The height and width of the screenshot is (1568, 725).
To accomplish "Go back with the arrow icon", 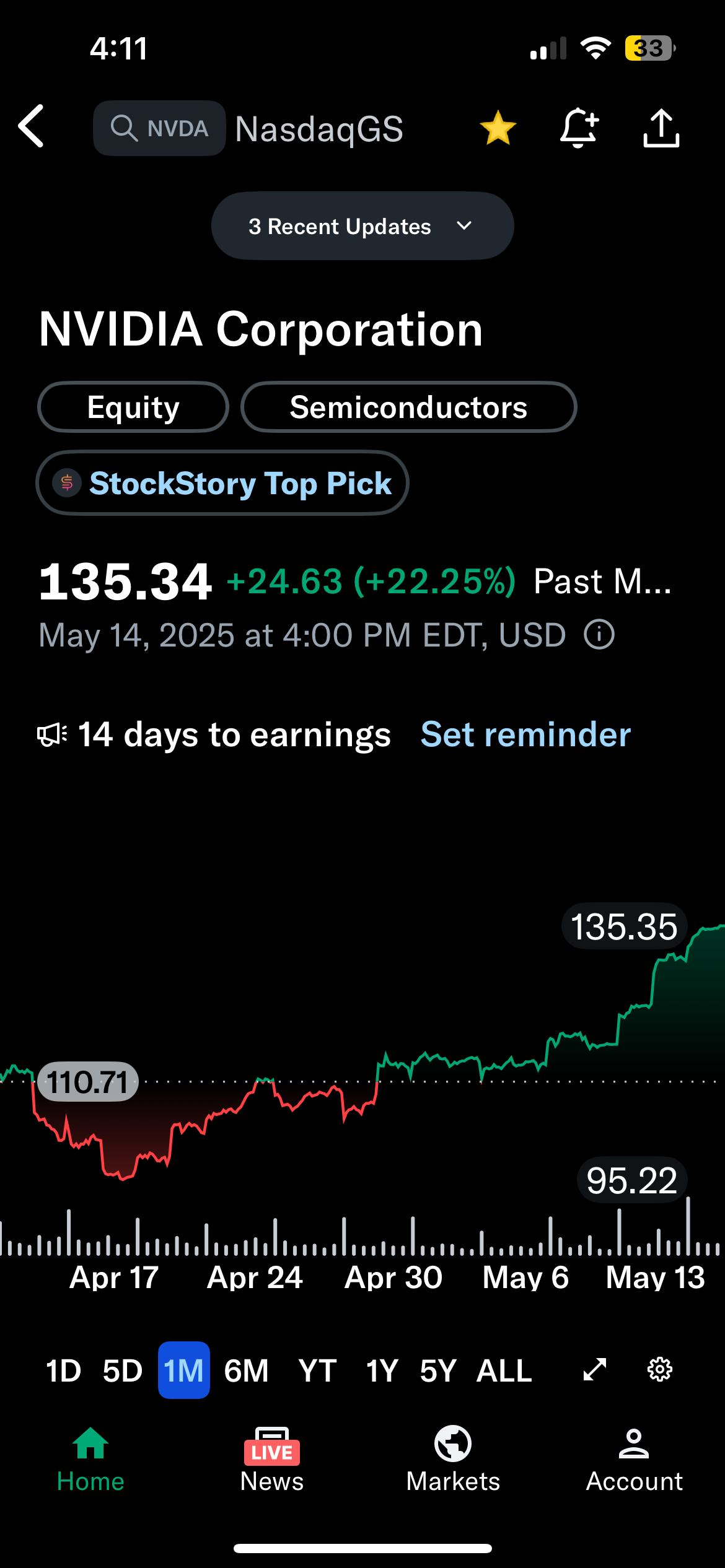I will coord(31,126).
